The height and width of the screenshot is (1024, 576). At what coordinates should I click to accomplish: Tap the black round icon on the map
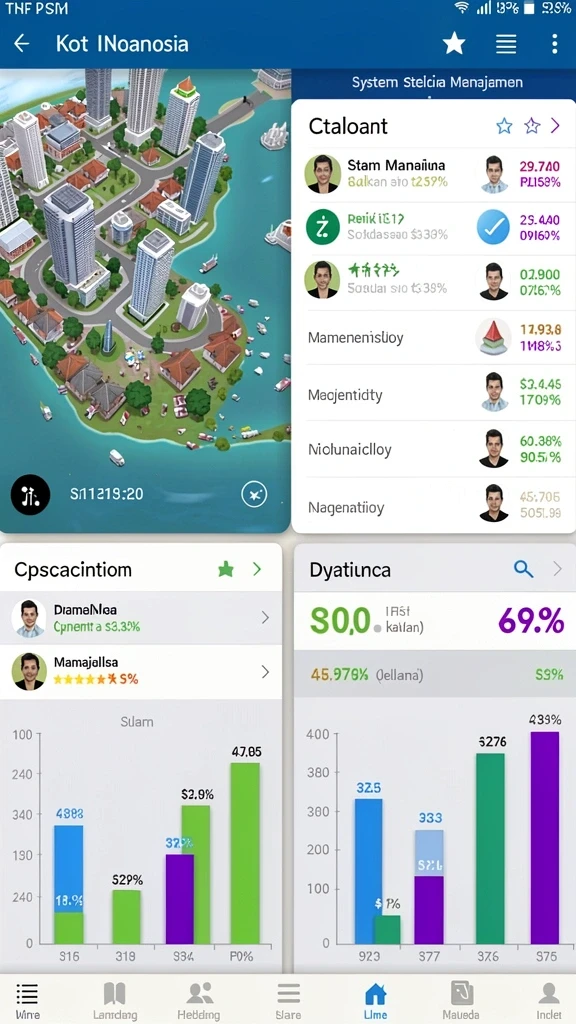(30, 494)
